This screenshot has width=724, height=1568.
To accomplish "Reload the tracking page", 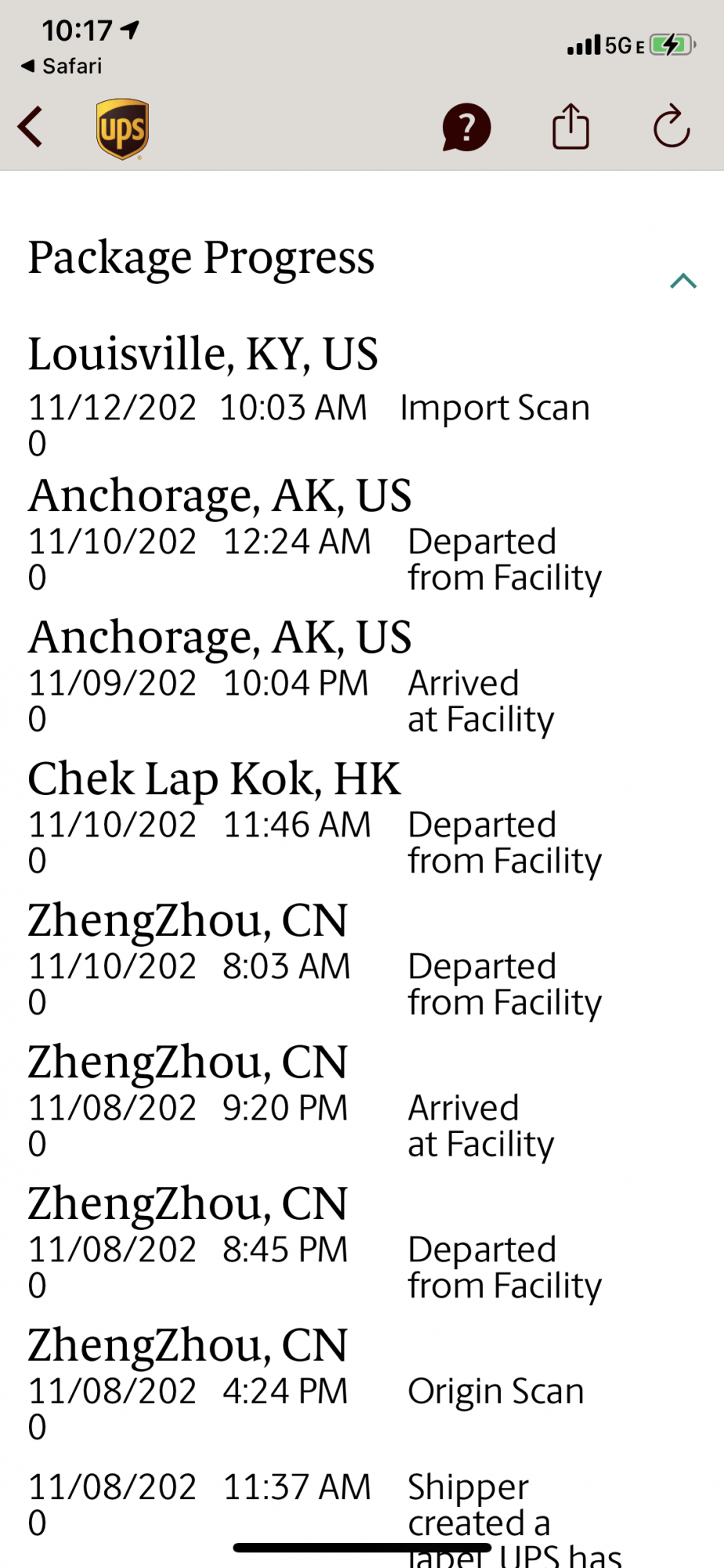I will [x=672, y=126].
